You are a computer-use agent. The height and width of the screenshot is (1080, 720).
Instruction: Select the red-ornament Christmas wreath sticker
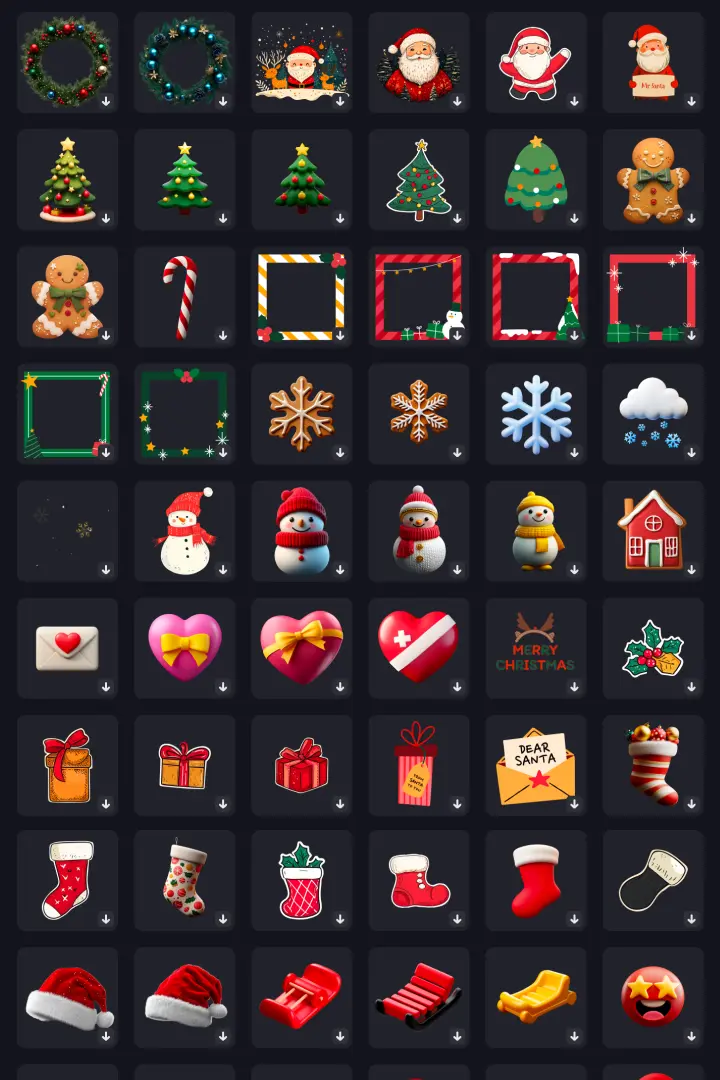click(x=67, y=61)
